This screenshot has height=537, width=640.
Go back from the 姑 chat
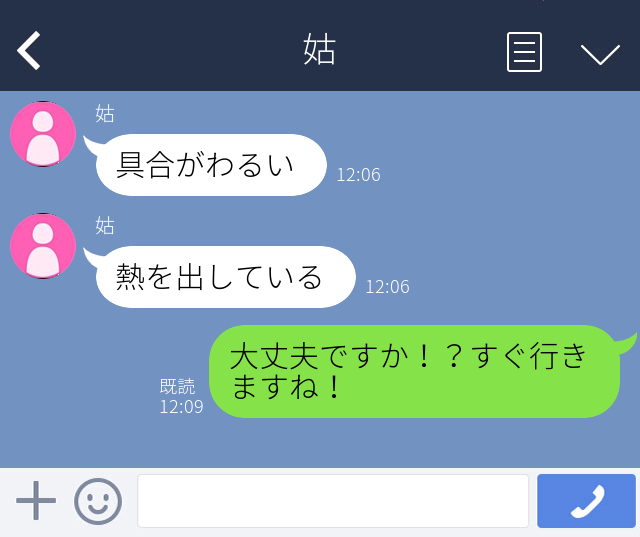click(30, 51)
